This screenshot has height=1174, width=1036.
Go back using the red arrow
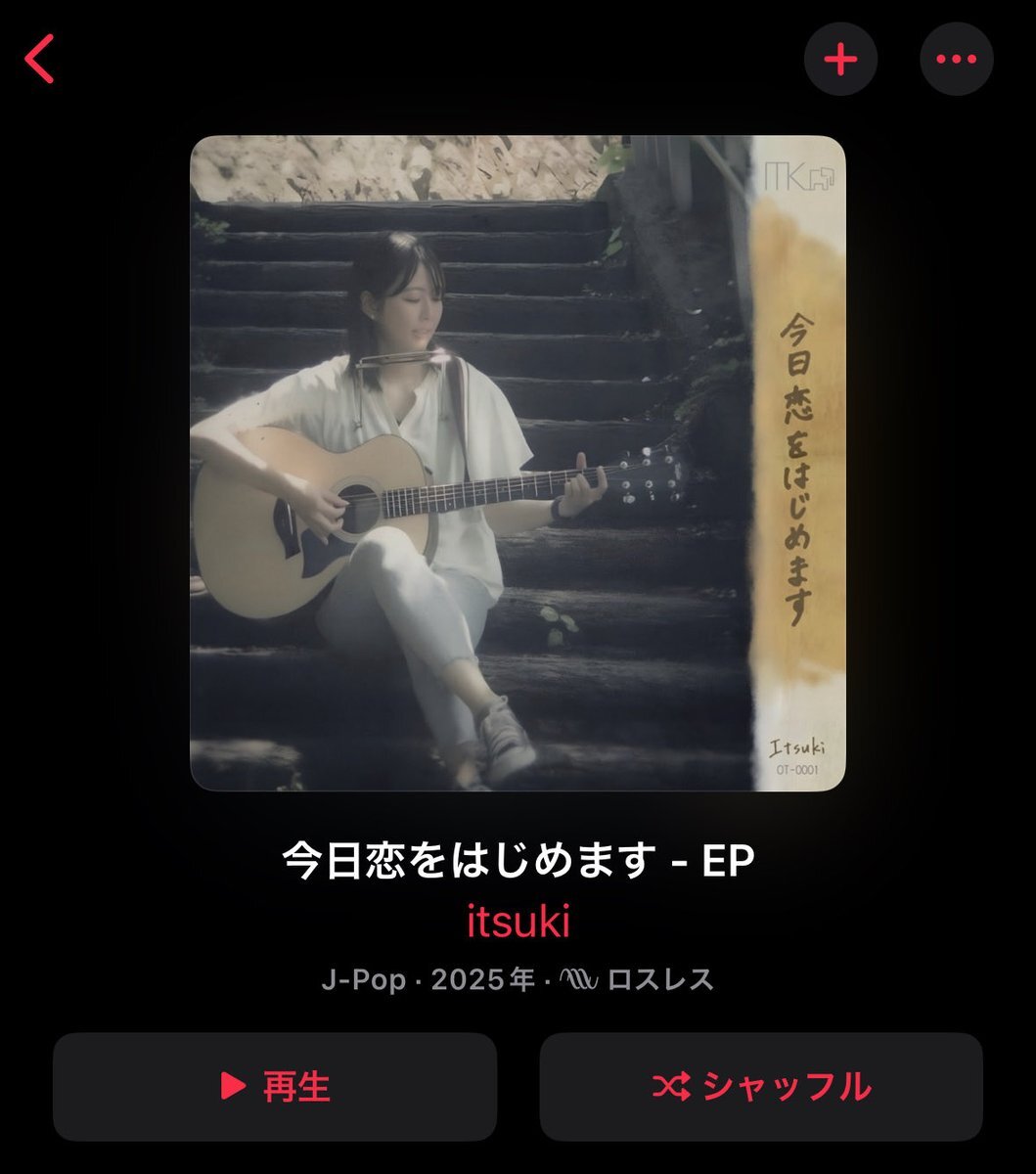40,60
